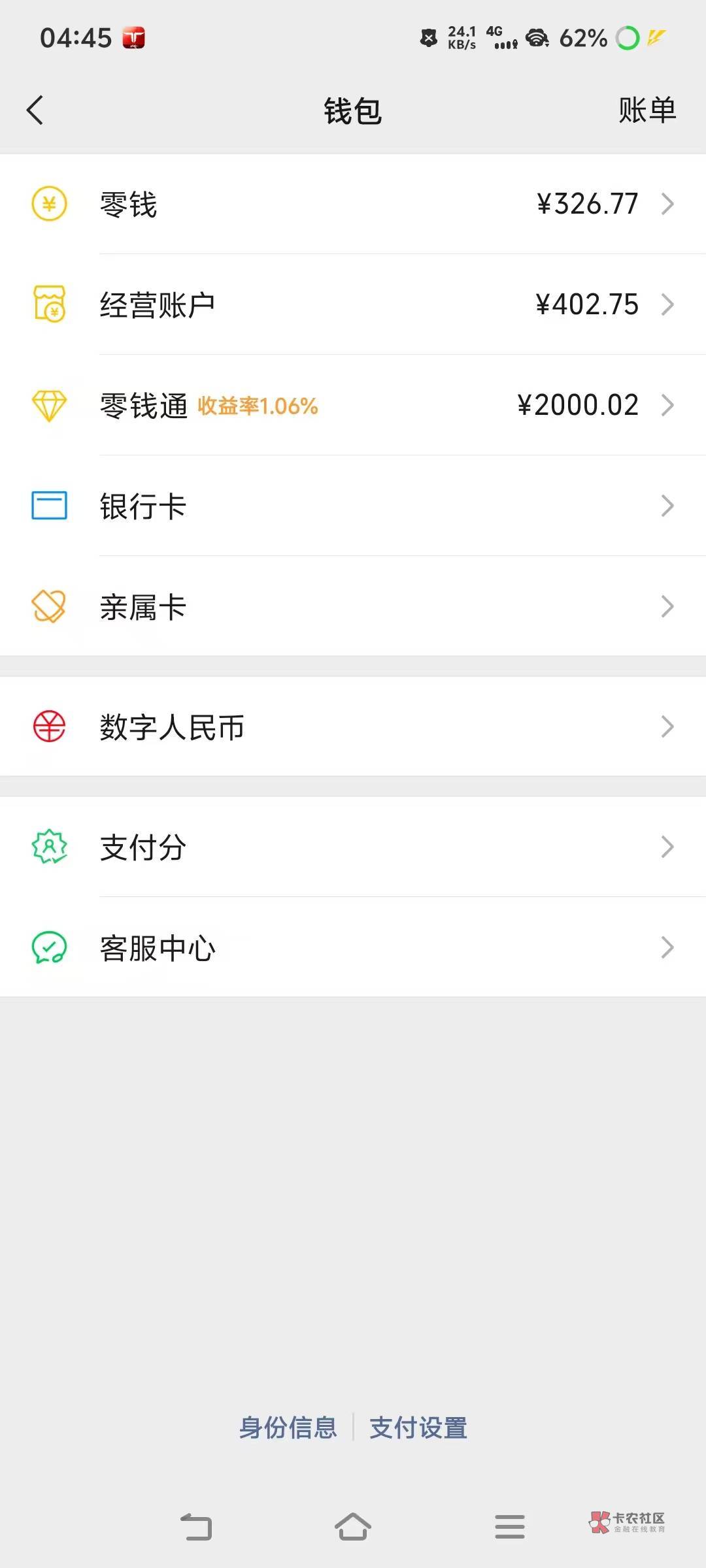The image size is (706, 1568).
Task: Open 账单 in the top bar
Action: pos(647,110)
